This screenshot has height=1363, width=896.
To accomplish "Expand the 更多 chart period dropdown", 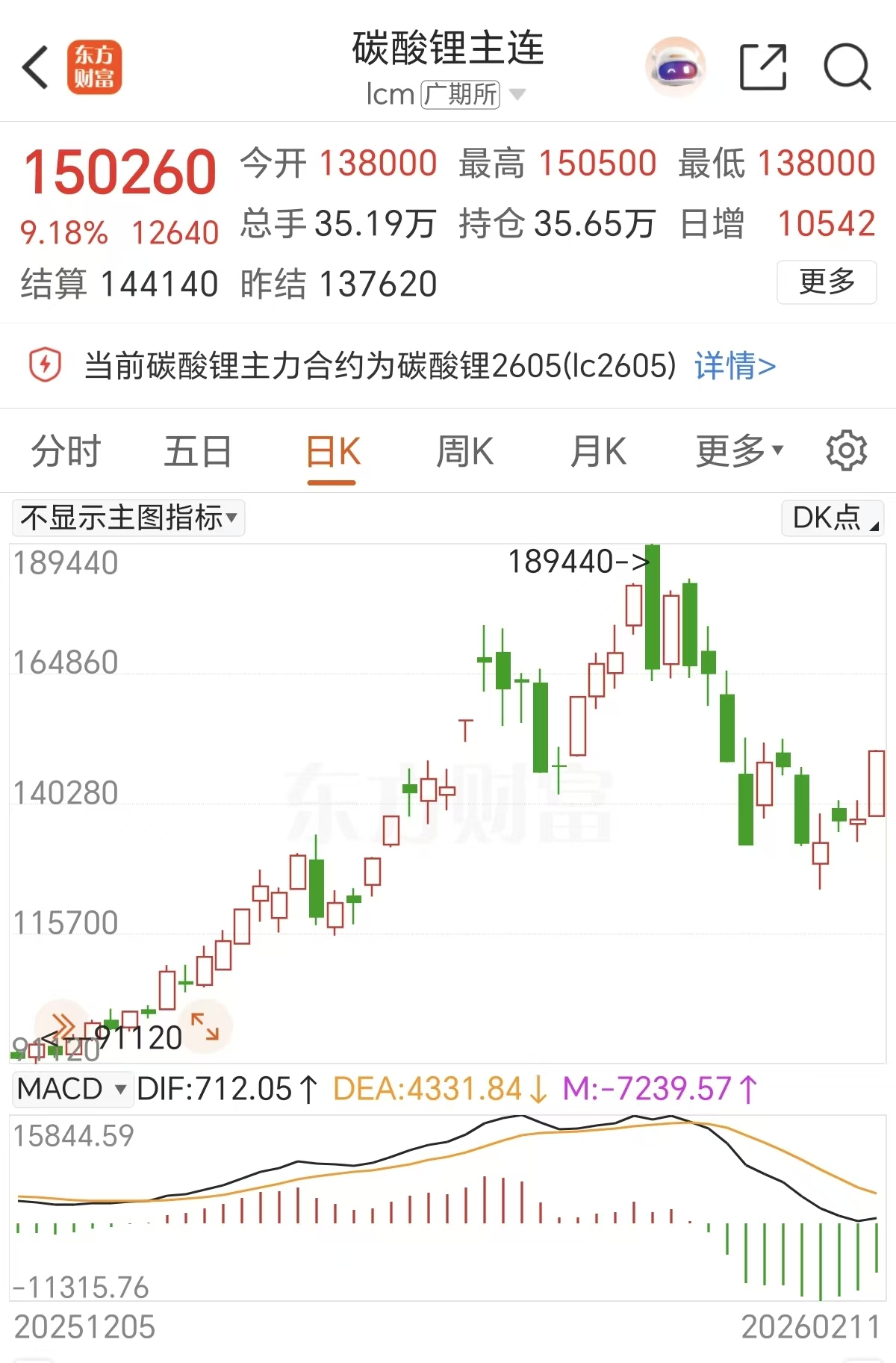I will pos(739,451).
